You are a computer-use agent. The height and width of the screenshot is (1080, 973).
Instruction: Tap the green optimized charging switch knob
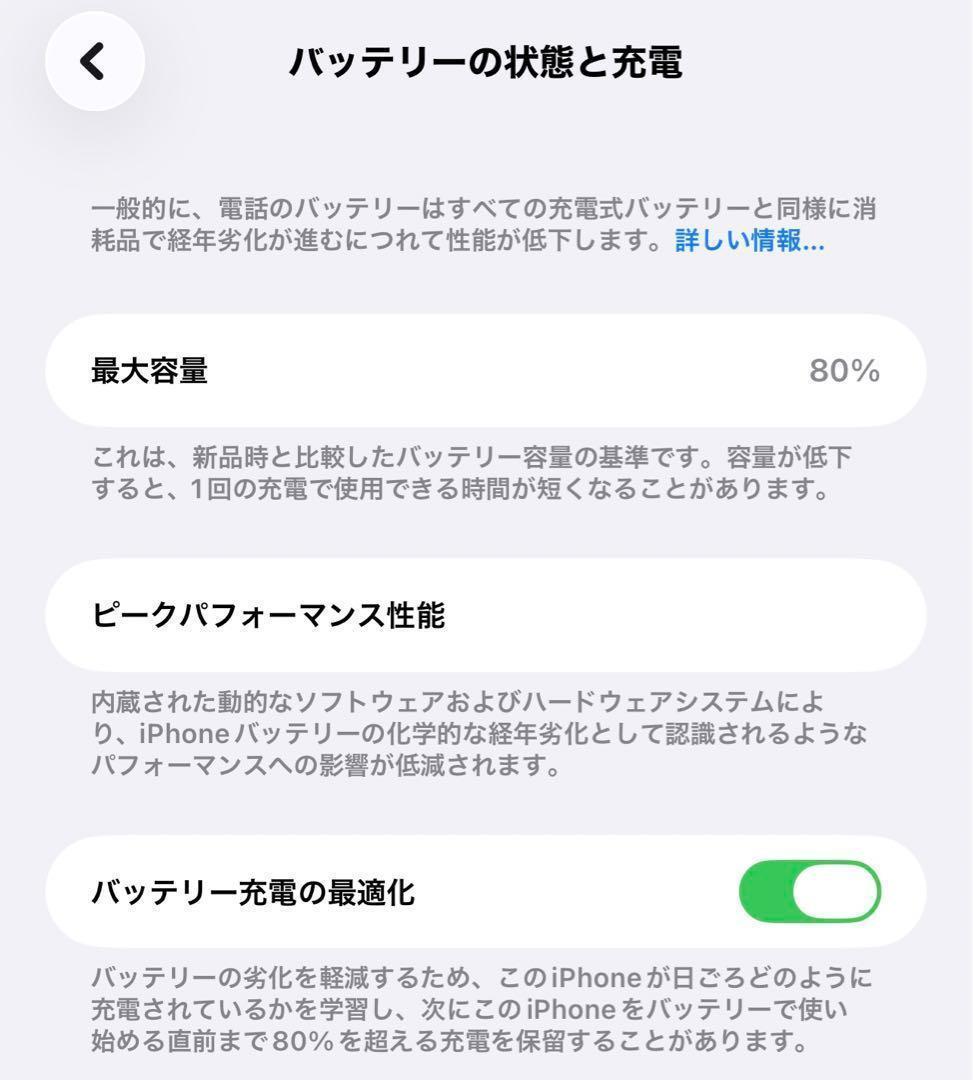click(x=838, y=891)
